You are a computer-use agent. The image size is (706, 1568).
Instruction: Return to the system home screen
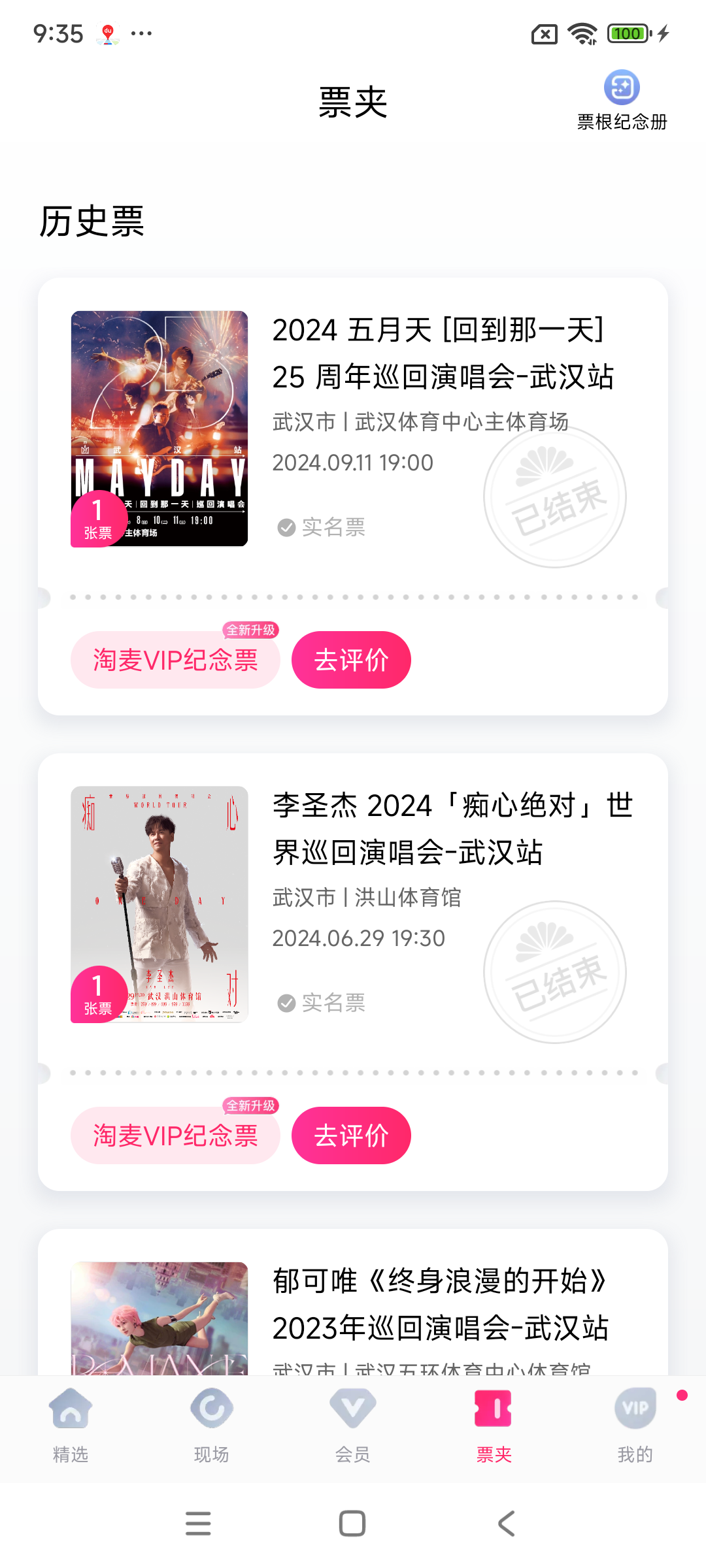(352, 1524)
